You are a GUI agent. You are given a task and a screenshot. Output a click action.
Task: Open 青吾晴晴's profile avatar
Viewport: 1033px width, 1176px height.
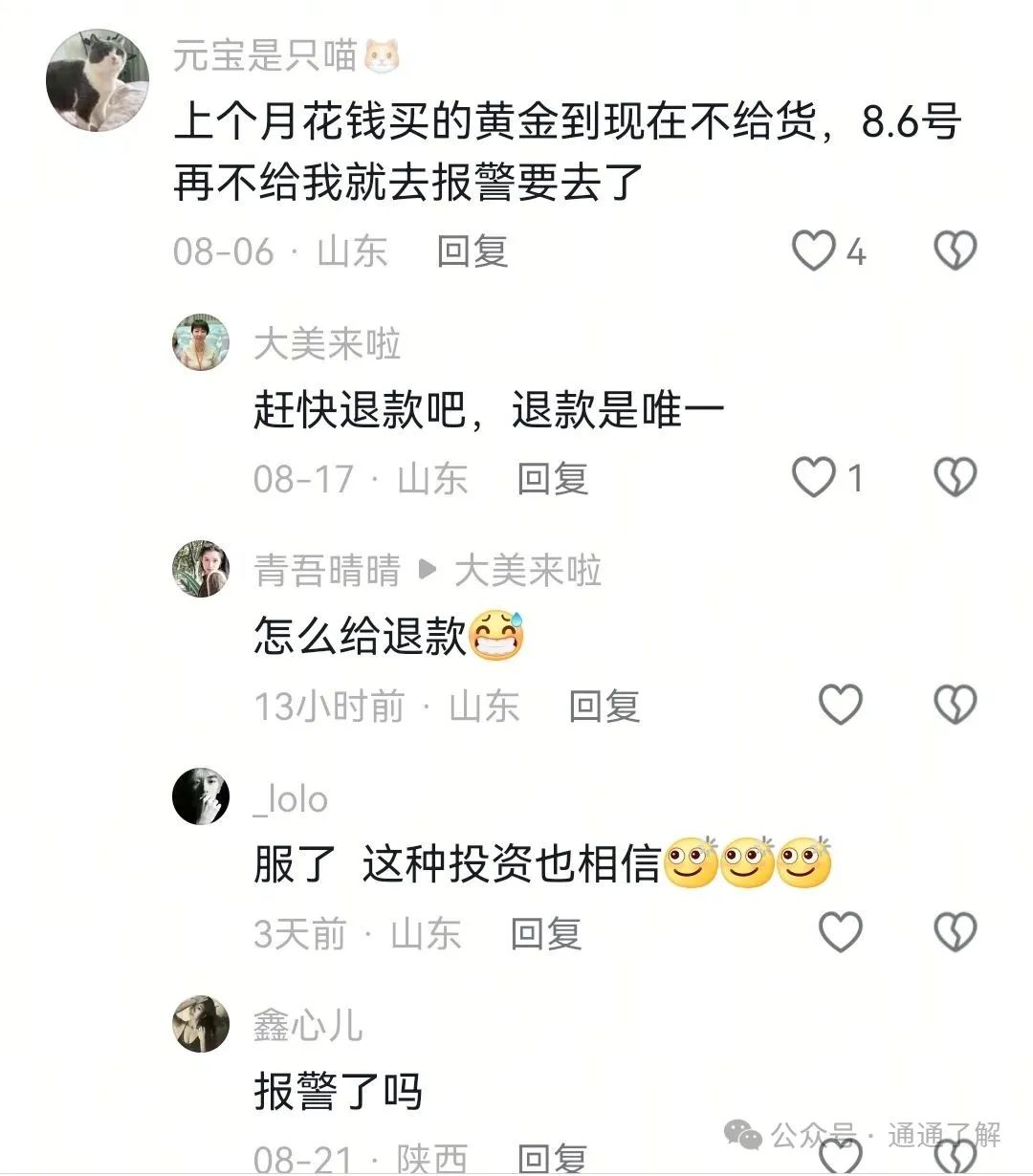(201, 569)
